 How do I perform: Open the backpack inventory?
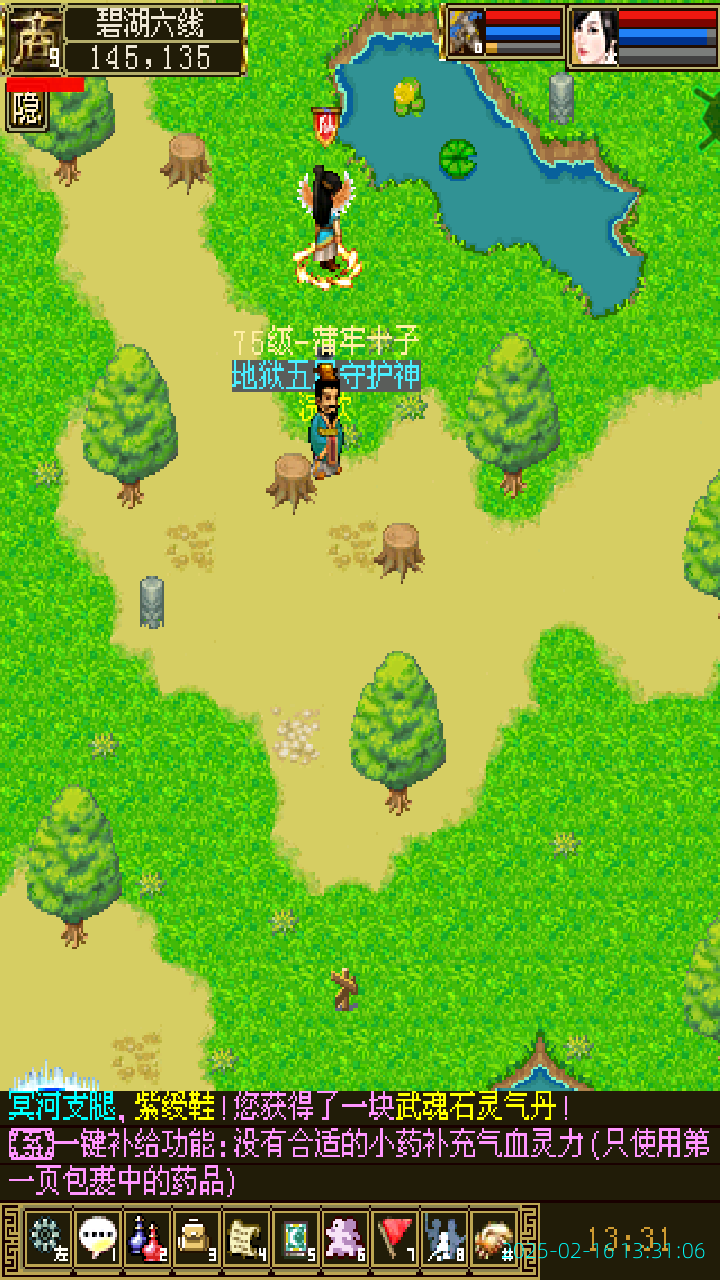[196, 1238]
